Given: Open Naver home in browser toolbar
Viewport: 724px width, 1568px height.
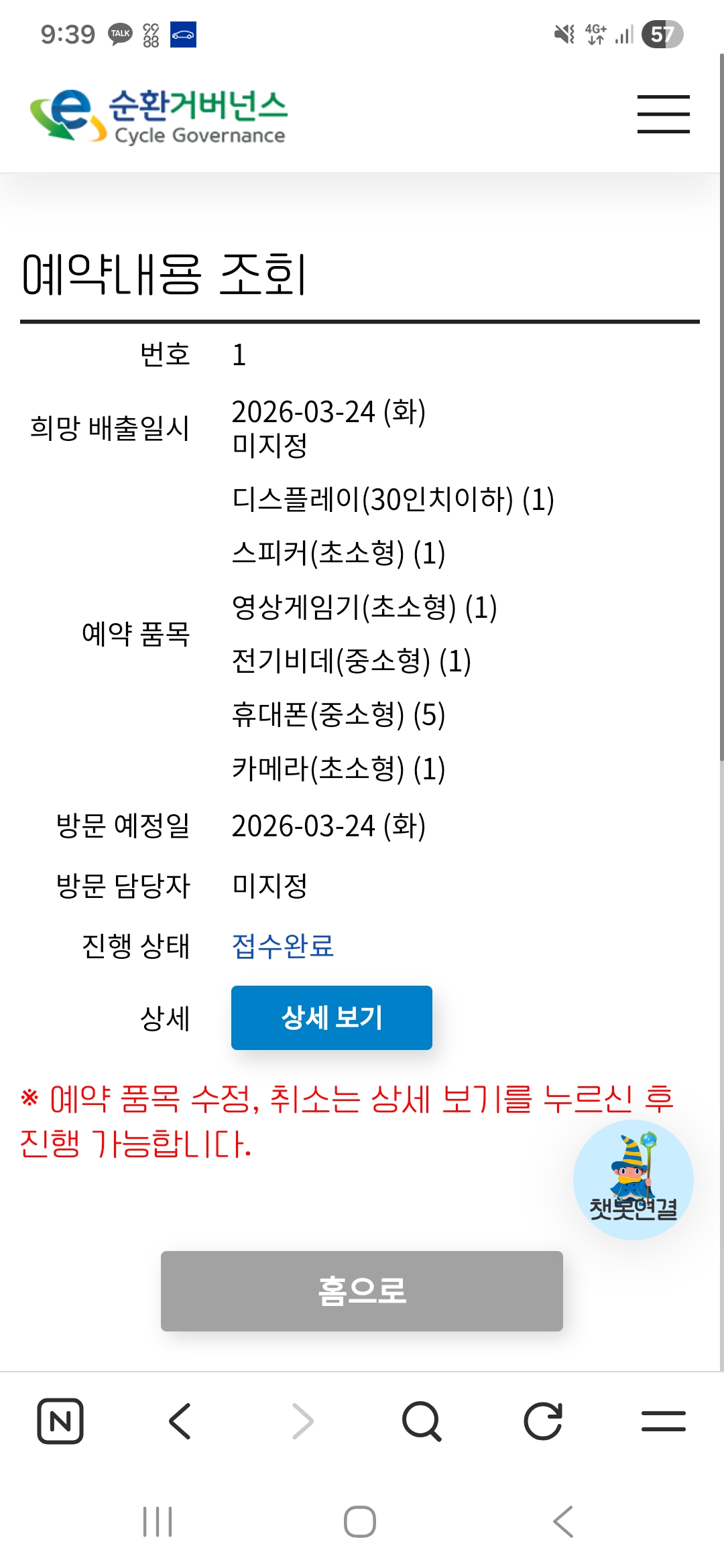Looking at the screenshot, I should pos(60,1421).
